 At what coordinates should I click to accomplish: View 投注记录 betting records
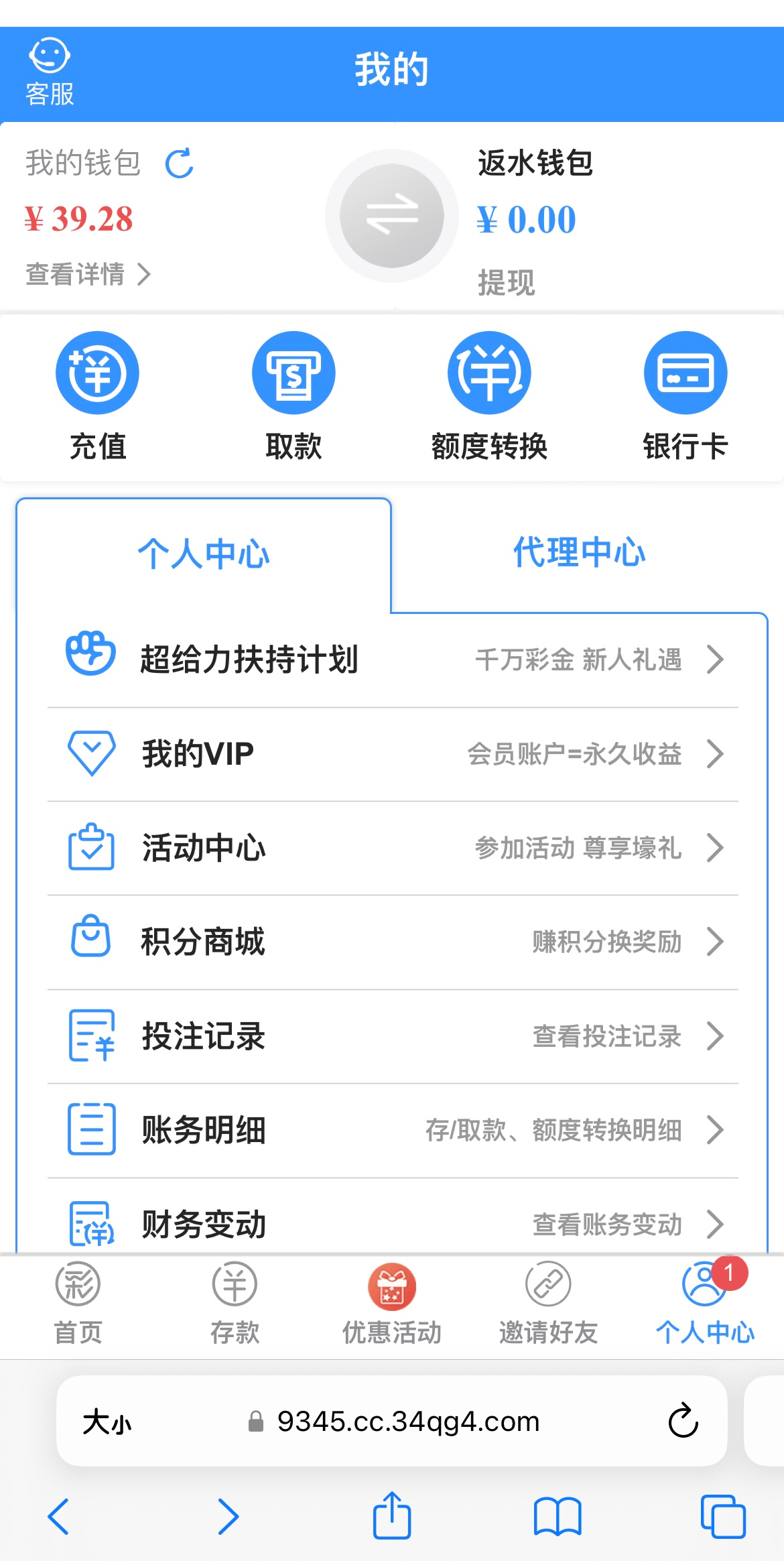pos(393,1036)
